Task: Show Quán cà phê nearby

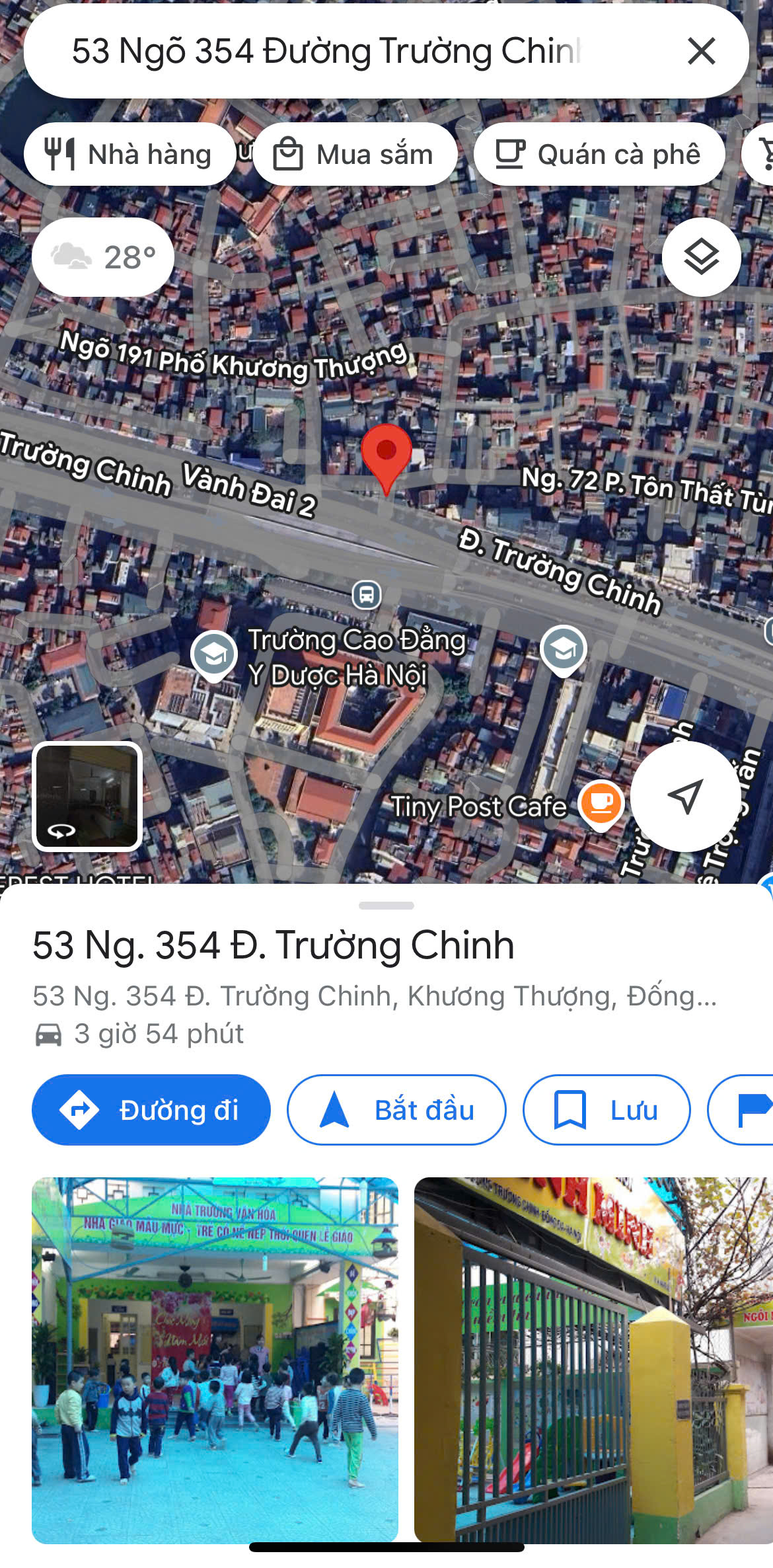Action: [x=599, y=155]
